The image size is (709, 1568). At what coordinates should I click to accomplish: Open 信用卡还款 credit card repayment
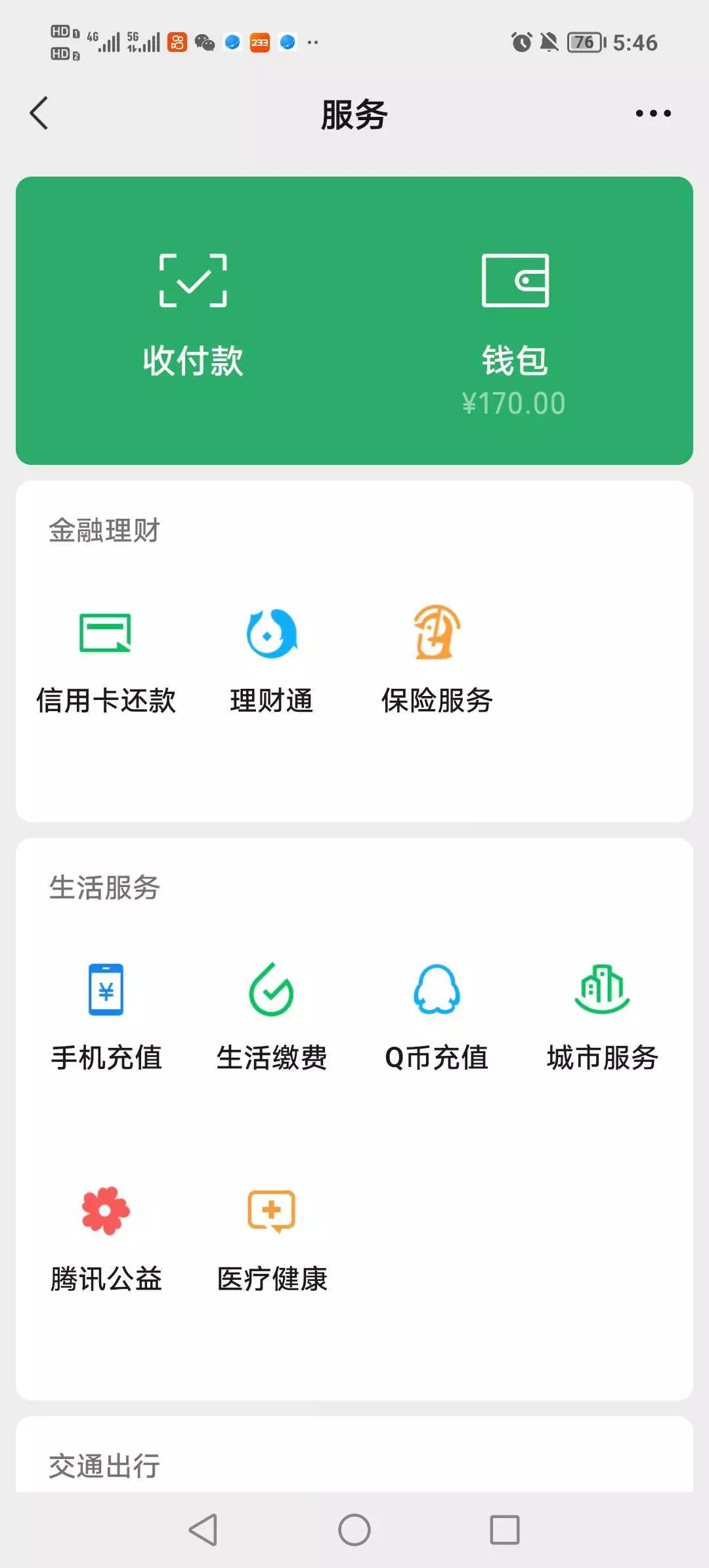106,659
